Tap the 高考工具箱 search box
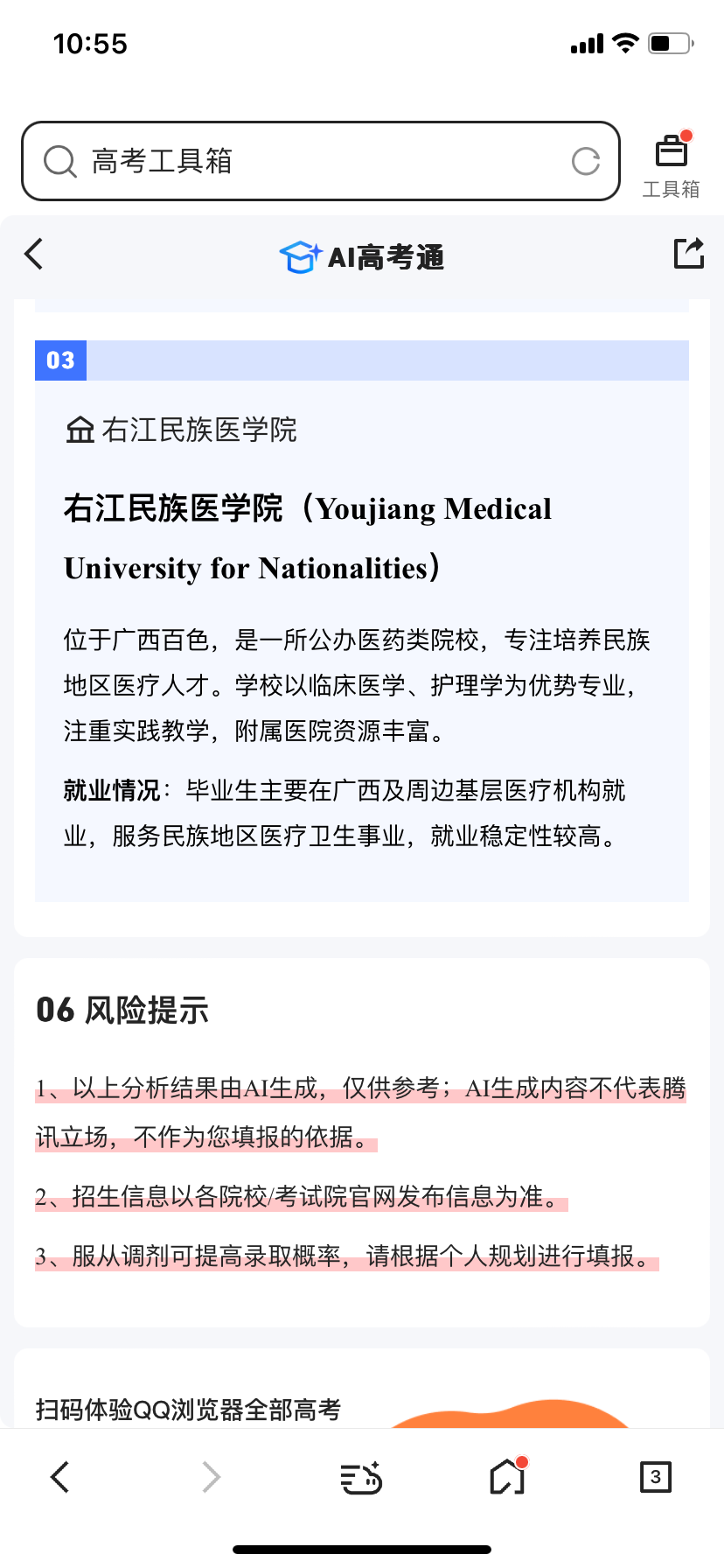This screenshot has width=724, height=1568. 297,161
